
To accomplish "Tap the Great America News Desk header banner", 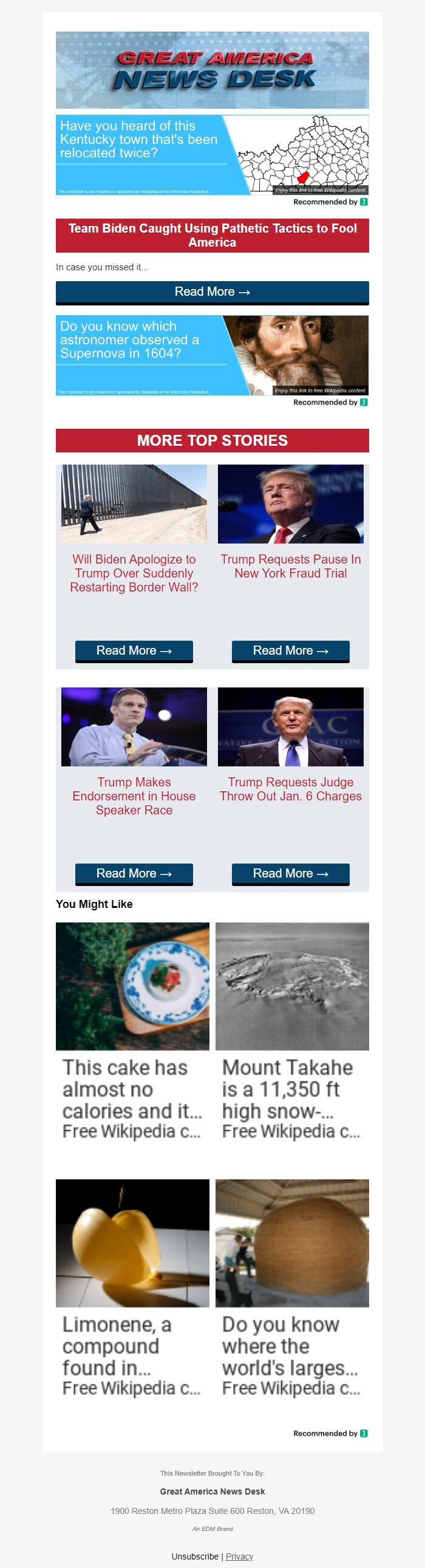I will coord(212,70).
